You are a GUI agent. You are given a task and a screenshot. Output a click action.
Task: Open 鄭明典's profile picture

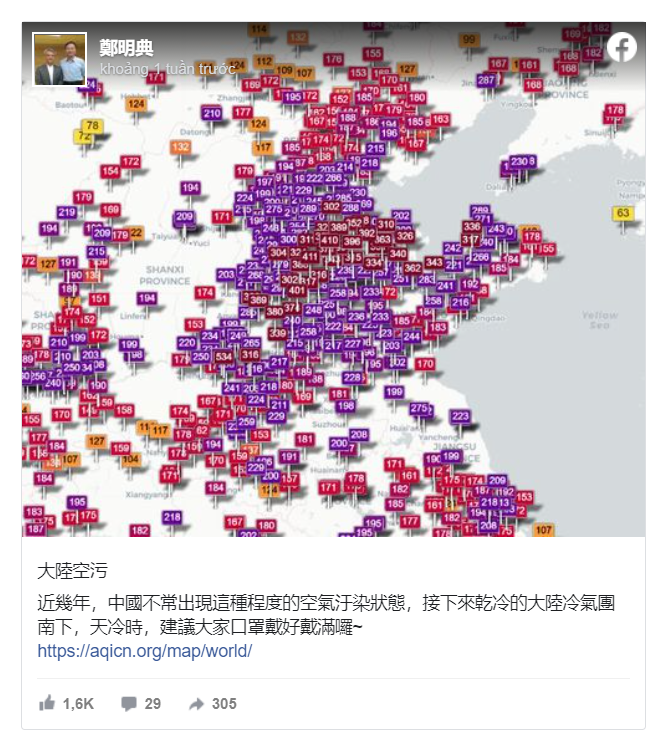pyautogui.click(x=60, y=60)
